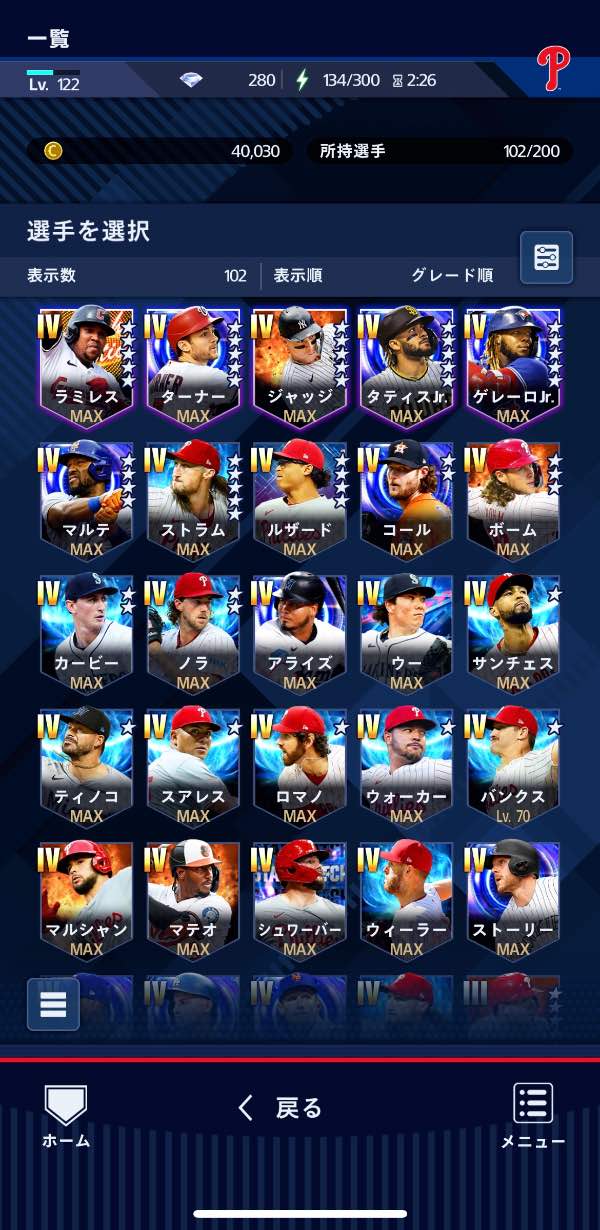Viewport: 600px width, 1230px height.
Task: Open the マルテ player card
Action: pyautogui.click(x=86, y=499)
